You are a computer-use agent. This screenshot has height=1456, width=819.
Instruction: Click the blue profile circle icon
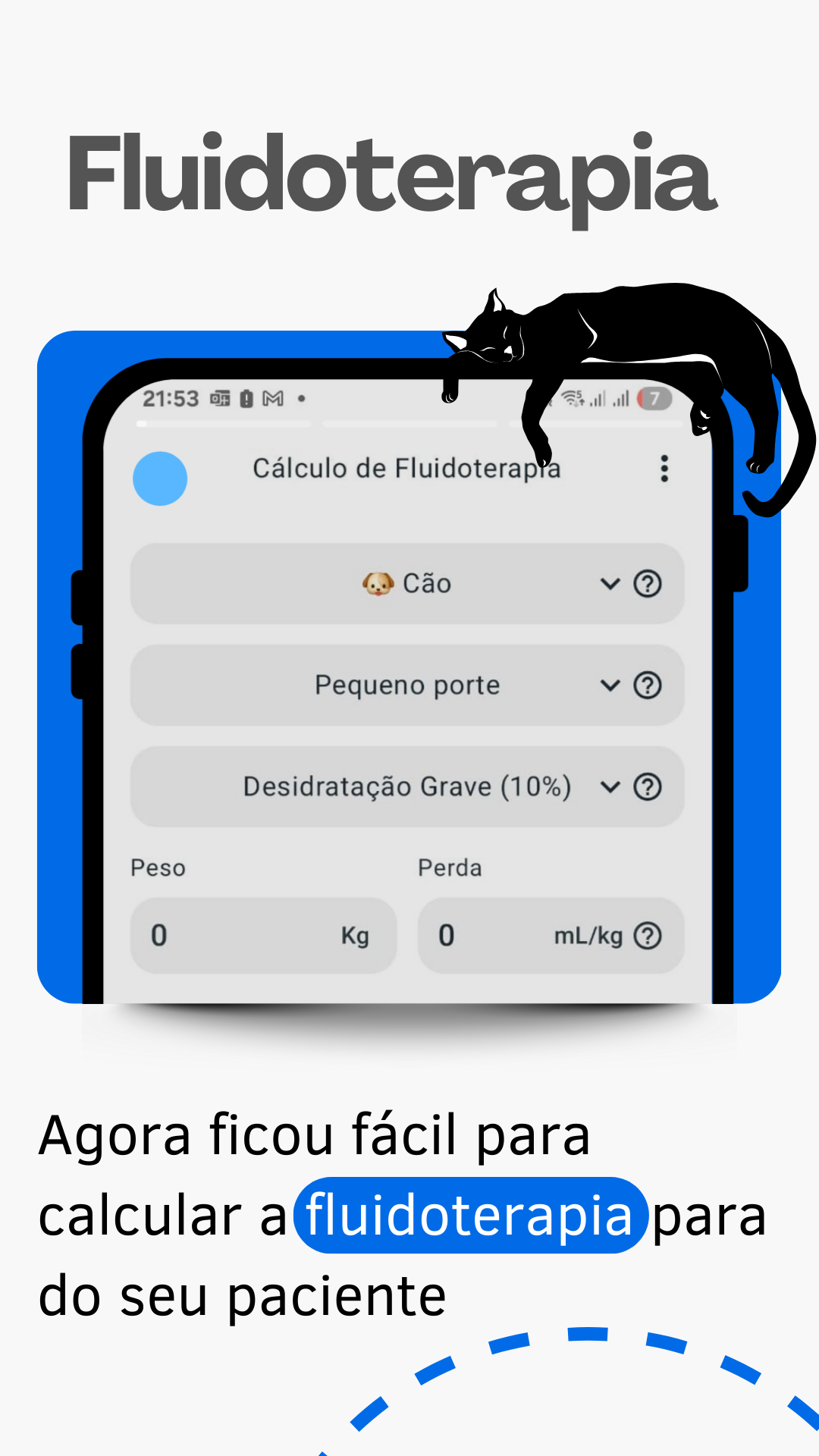pyautogui.click(x=160, y=478)
